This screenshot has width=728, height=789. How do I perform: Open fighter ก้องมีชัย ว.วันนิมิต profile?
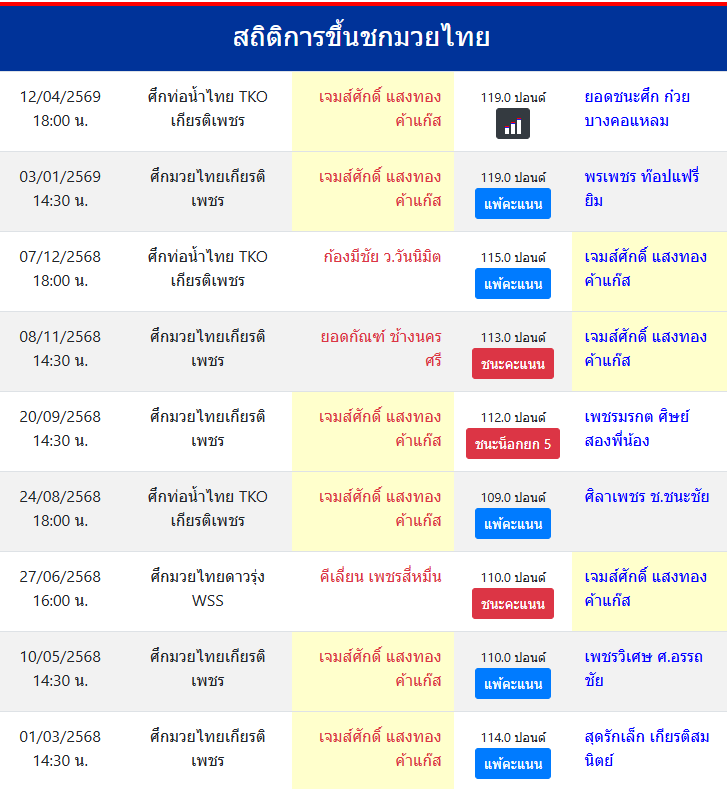pos(382,257)
